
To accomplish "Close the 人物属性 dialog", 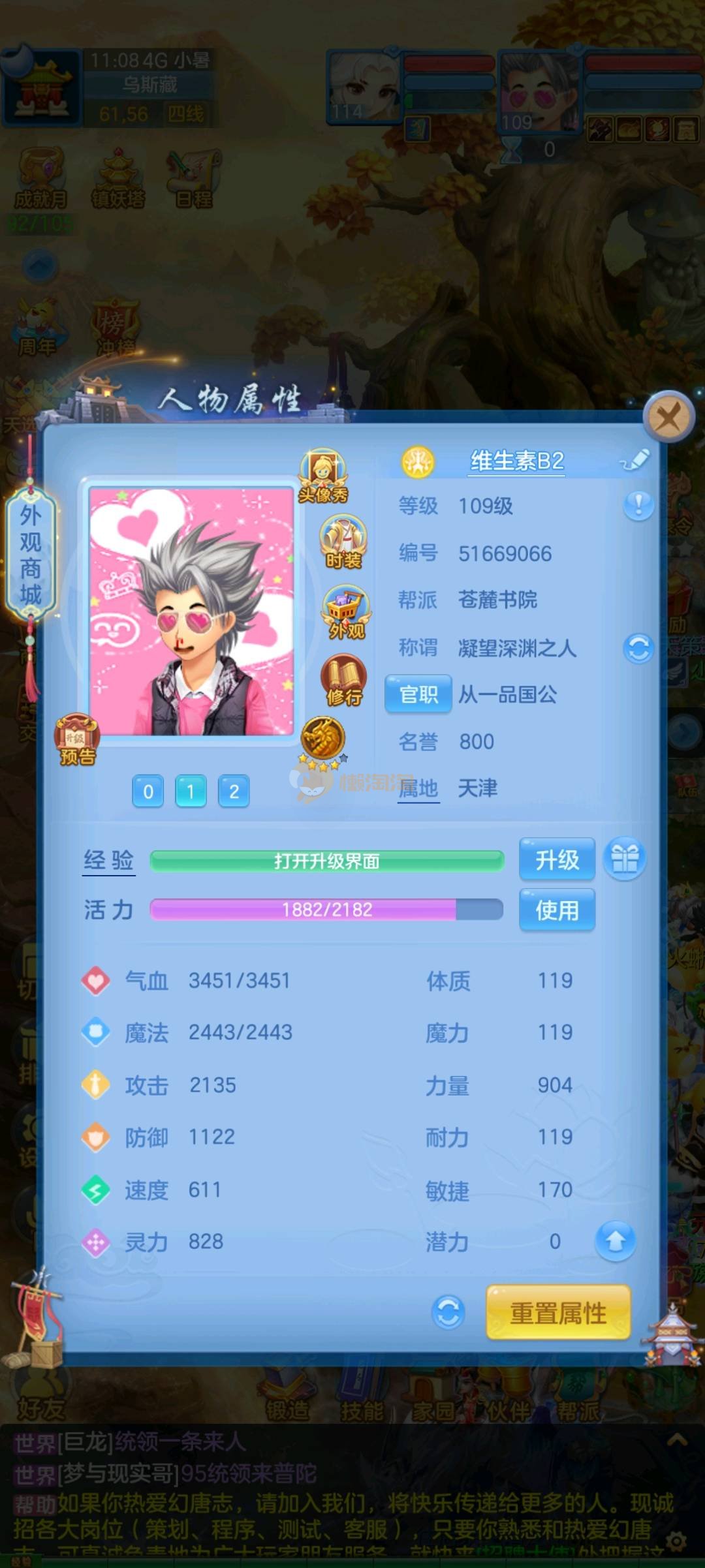I will 668,417.
